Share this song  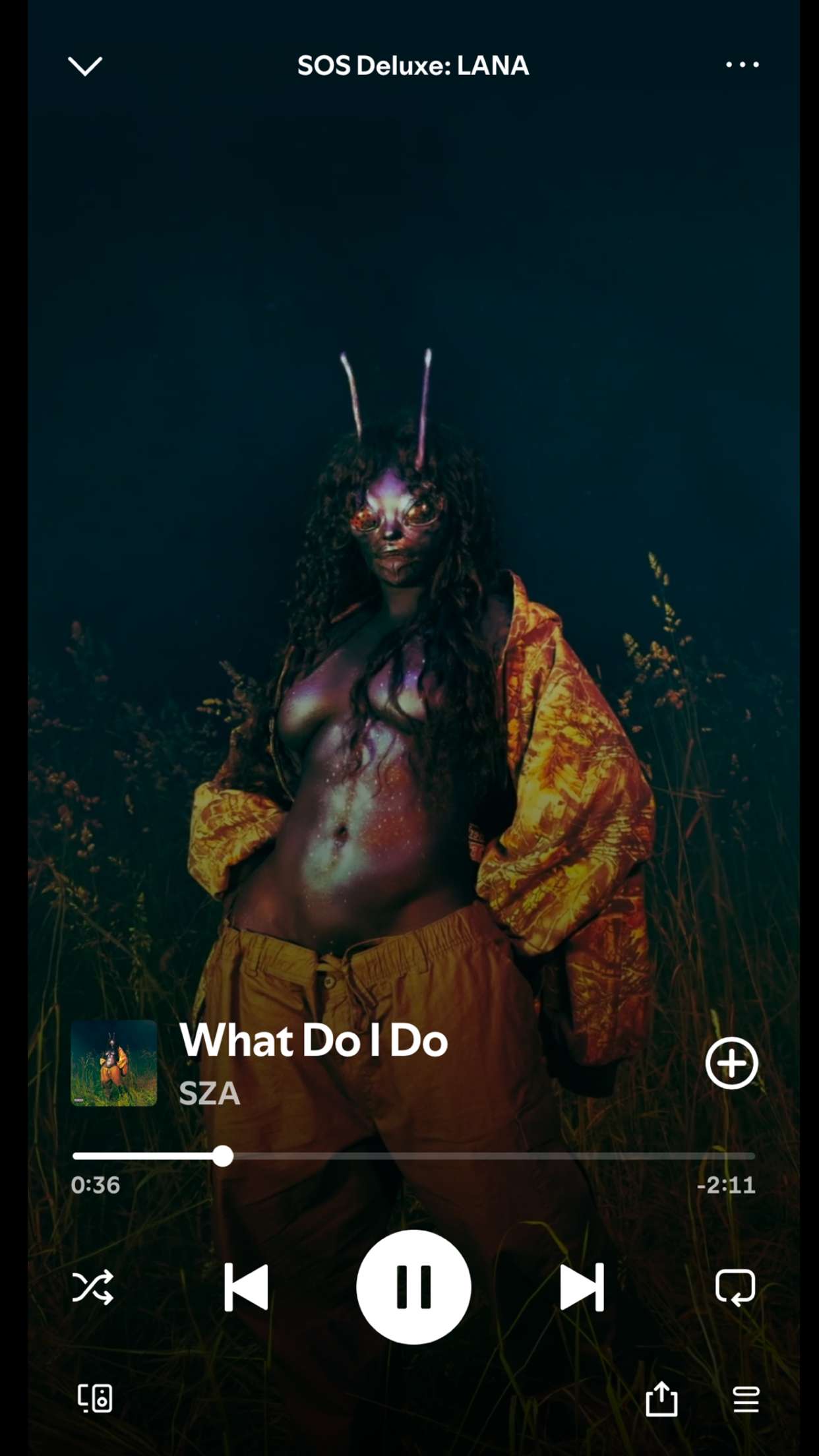point(661,1399)
